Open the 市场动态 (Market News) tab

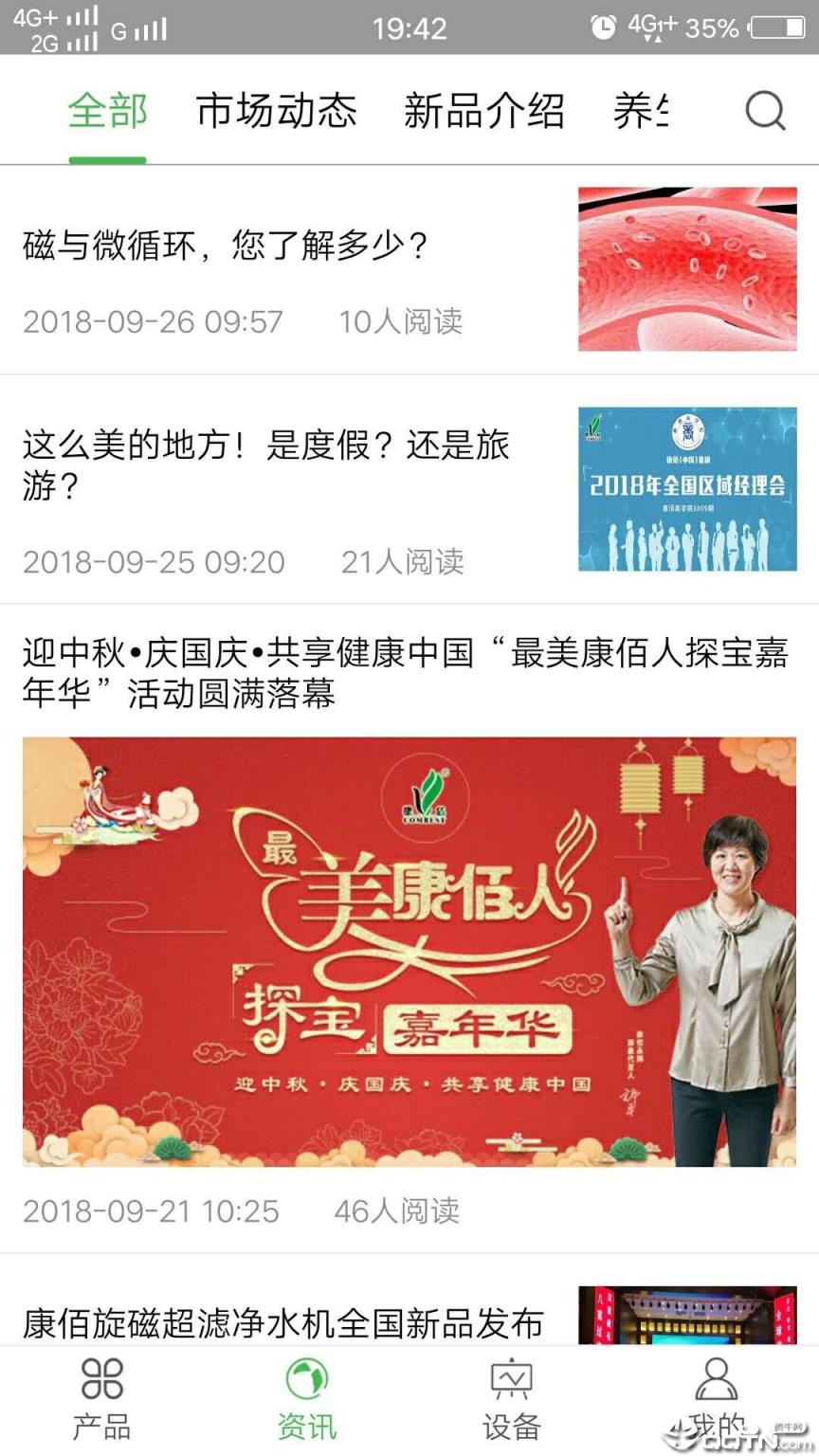[x=275, y=110]
